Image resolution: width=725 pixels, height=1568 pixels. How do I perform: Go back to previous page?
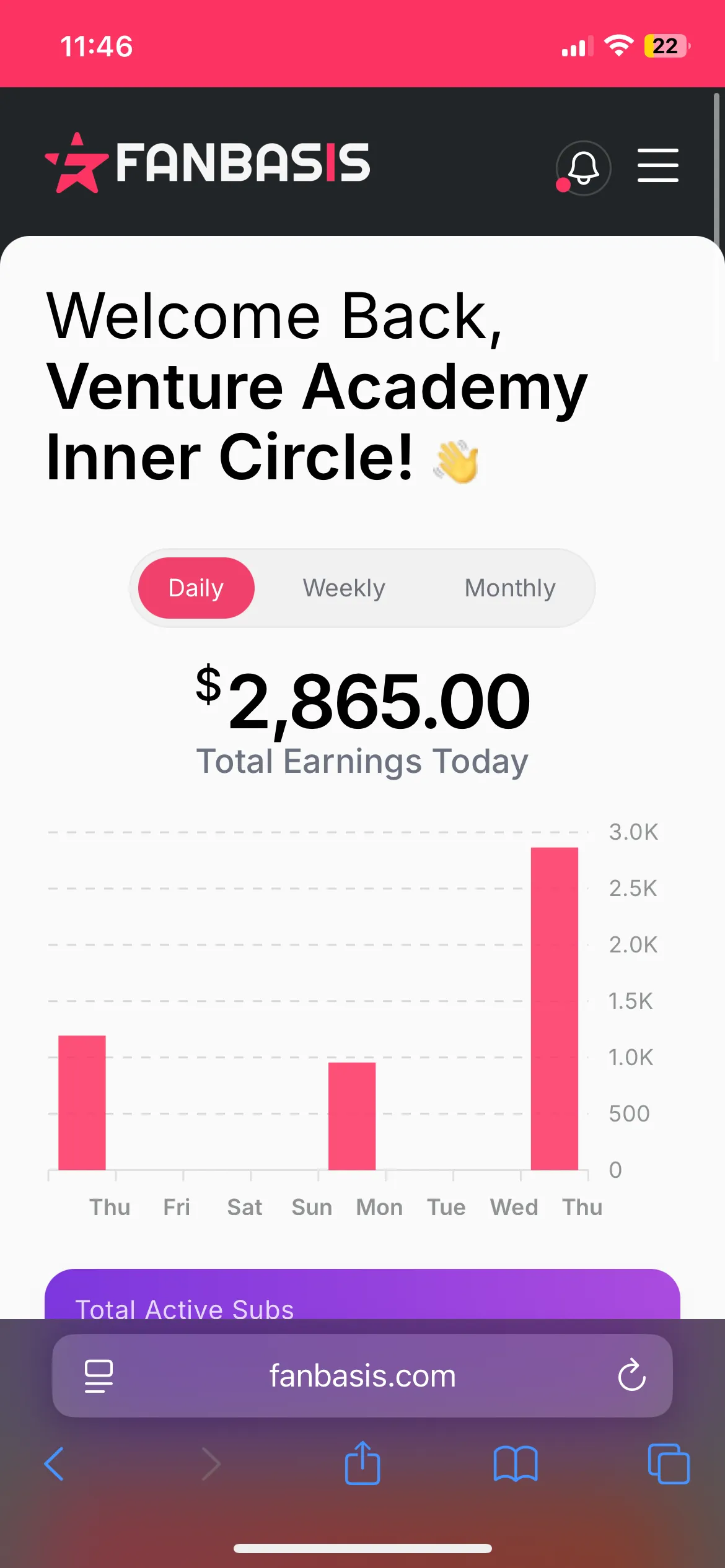click(55, 1464)
